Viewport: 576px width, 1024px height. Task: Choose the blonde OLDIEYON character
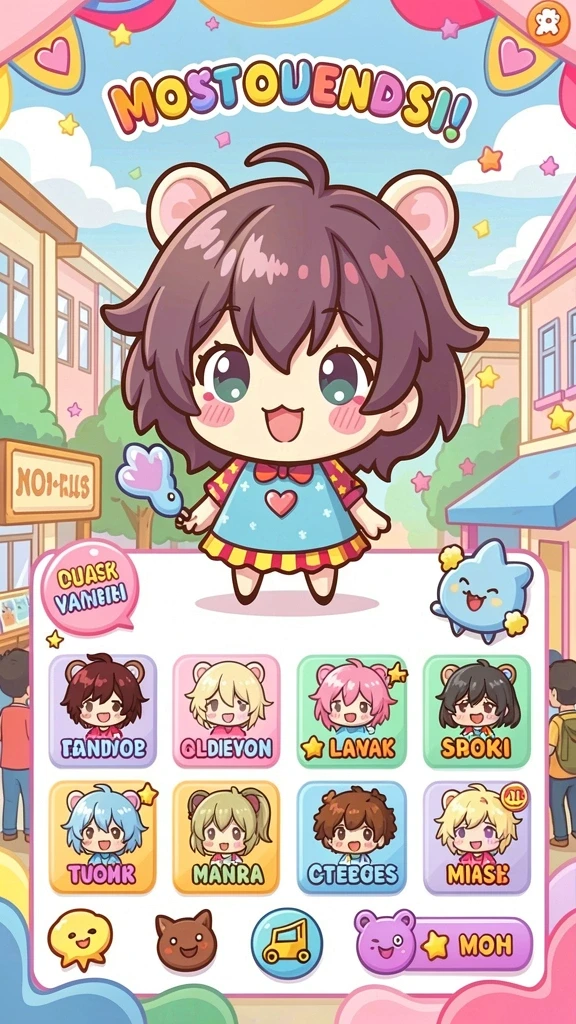[x=227, y=711]
